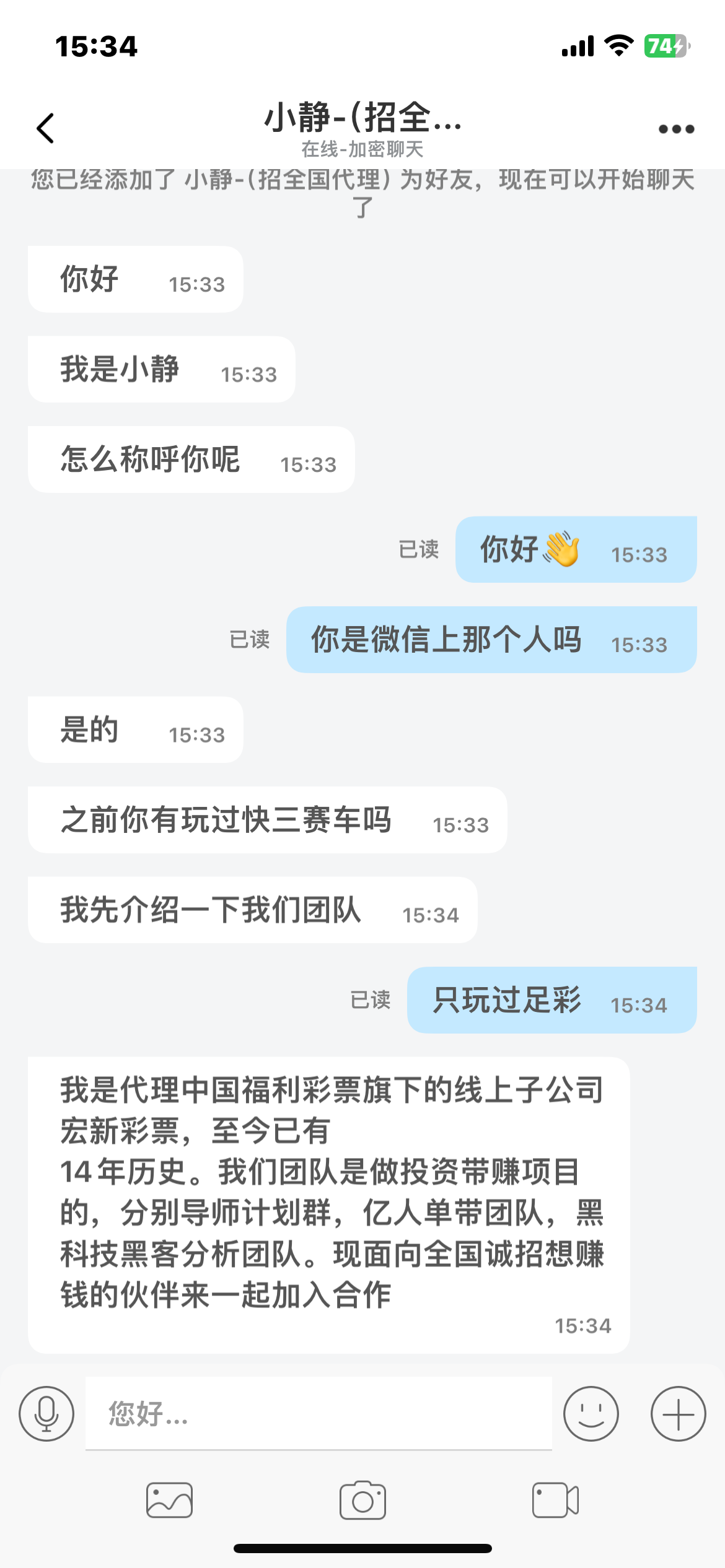Tap the microphone voice input button
This screenshot has height=1568, width=725.
(x=46, y=1414)
